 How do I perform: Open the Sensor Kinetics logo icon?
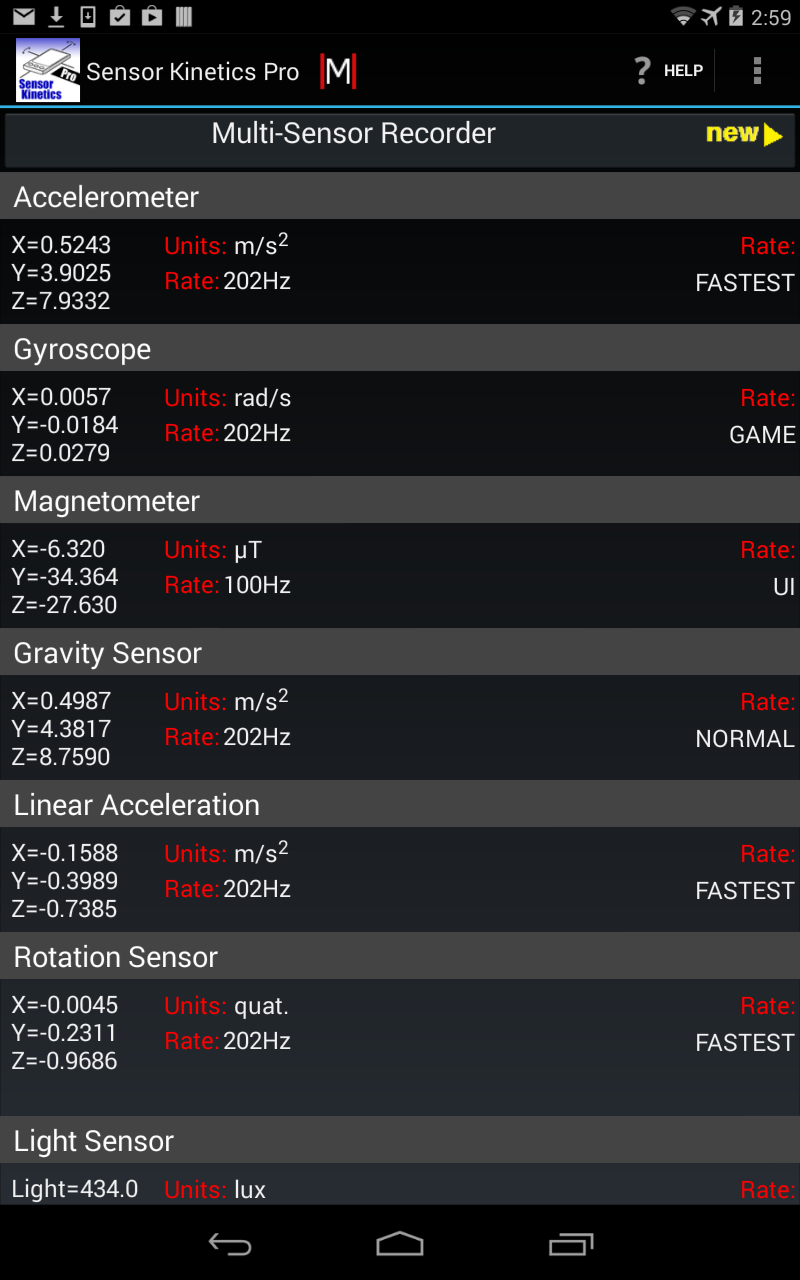tap(46, 70)
